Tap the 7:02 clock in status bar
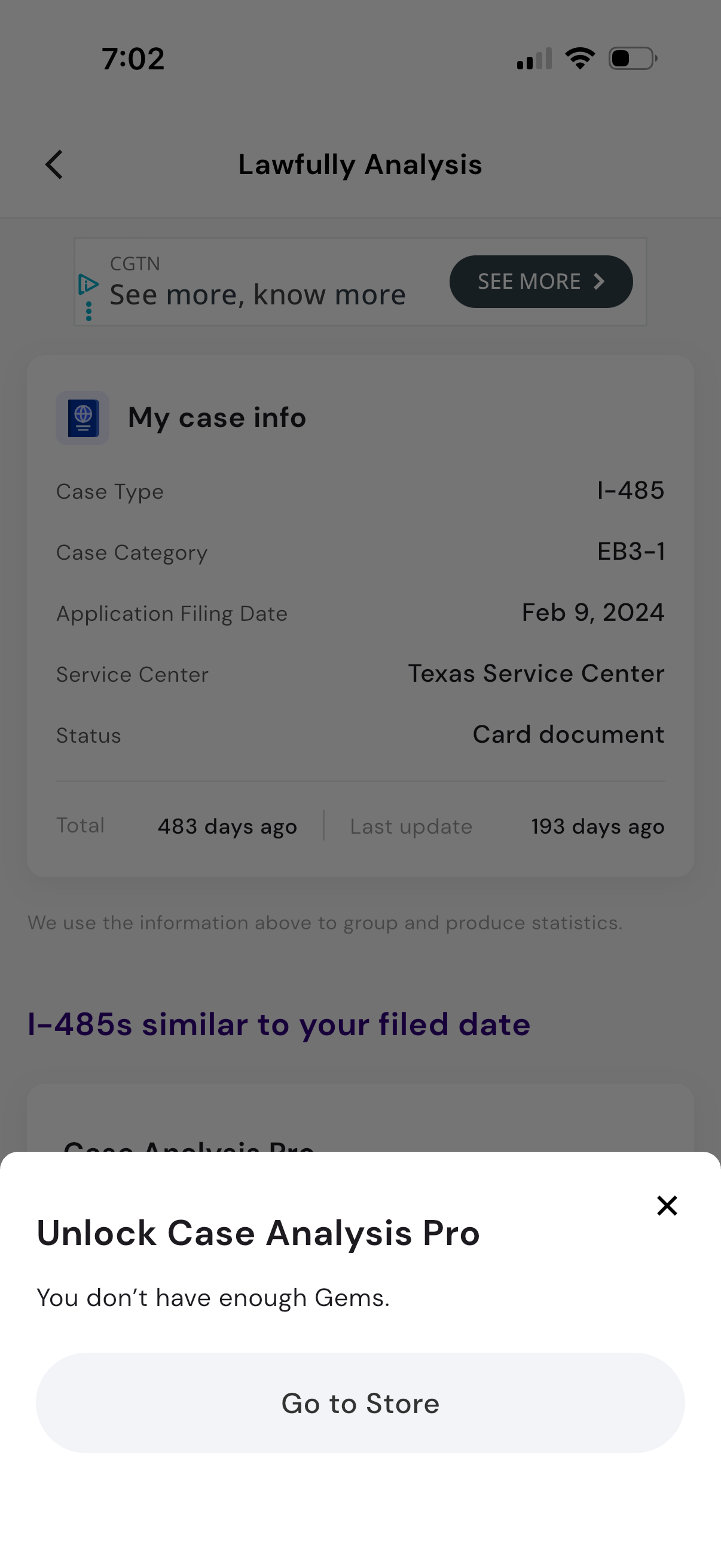This screenshot has height=1568, width=721. [133, 57]
